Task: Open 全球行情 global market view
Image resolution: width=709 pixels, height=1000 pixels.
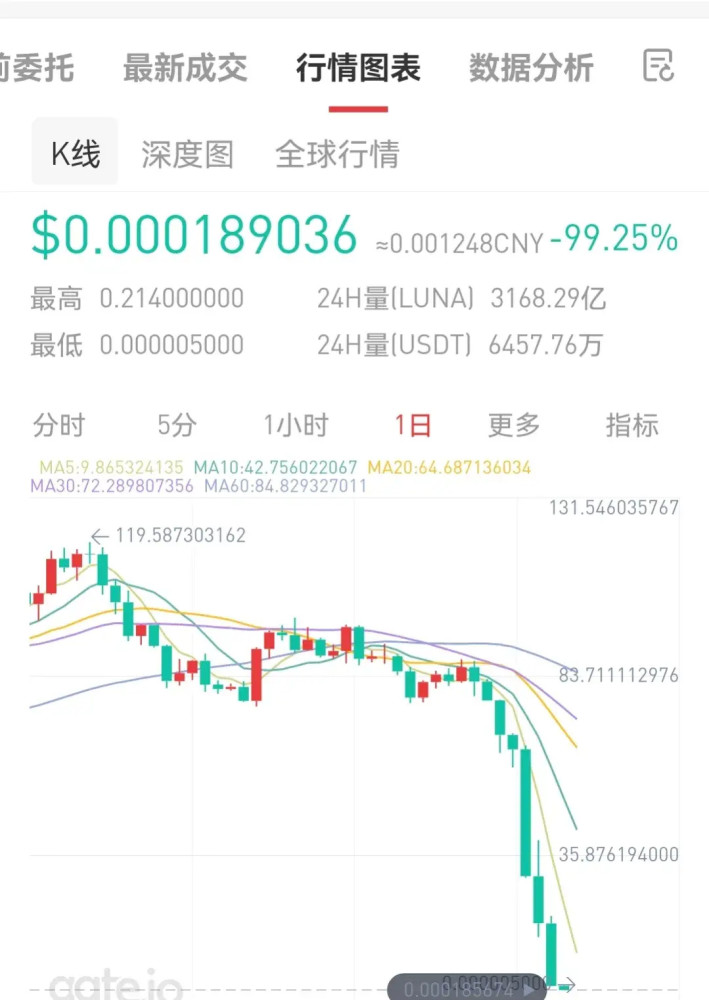Action: (337, 154)
